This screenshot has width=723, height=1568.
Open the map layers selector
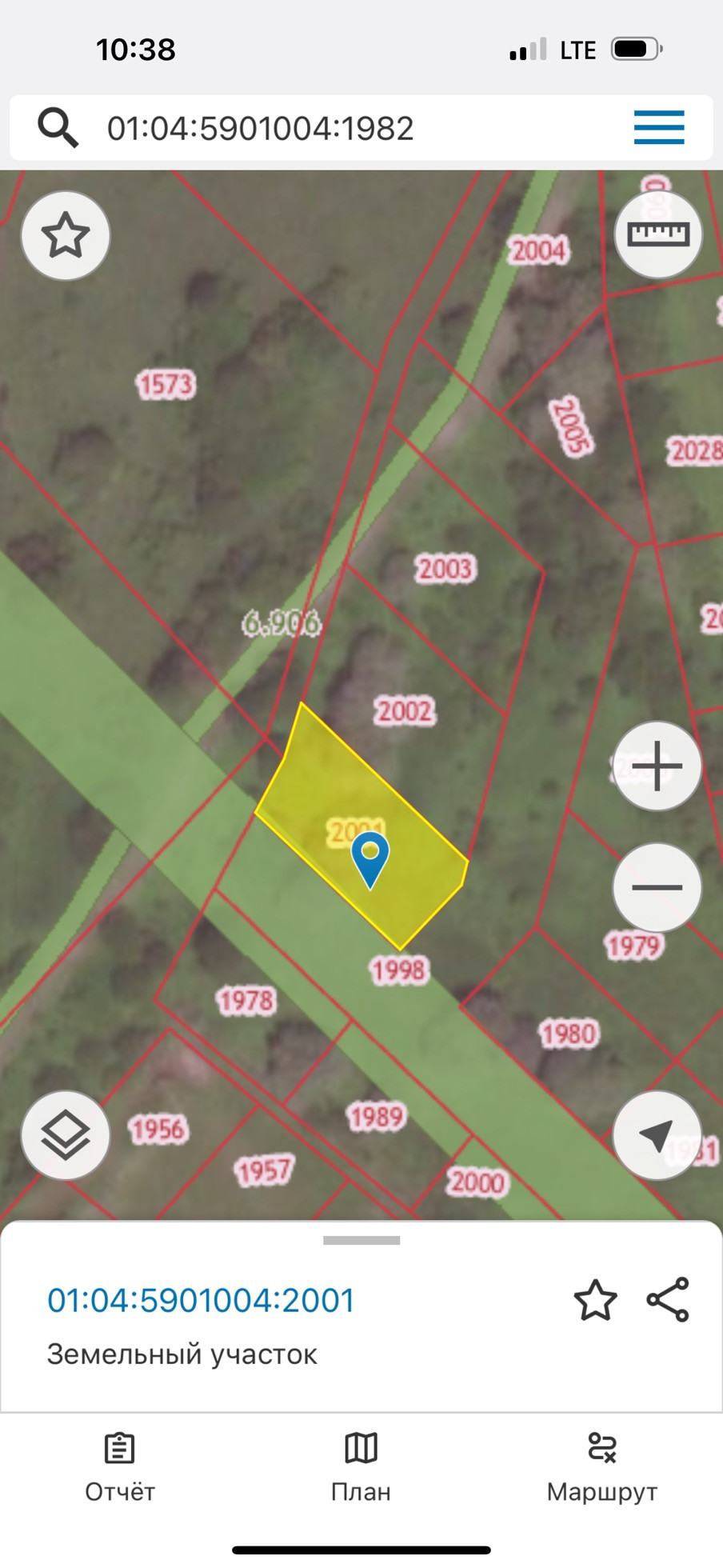[x=66, y=1135]
